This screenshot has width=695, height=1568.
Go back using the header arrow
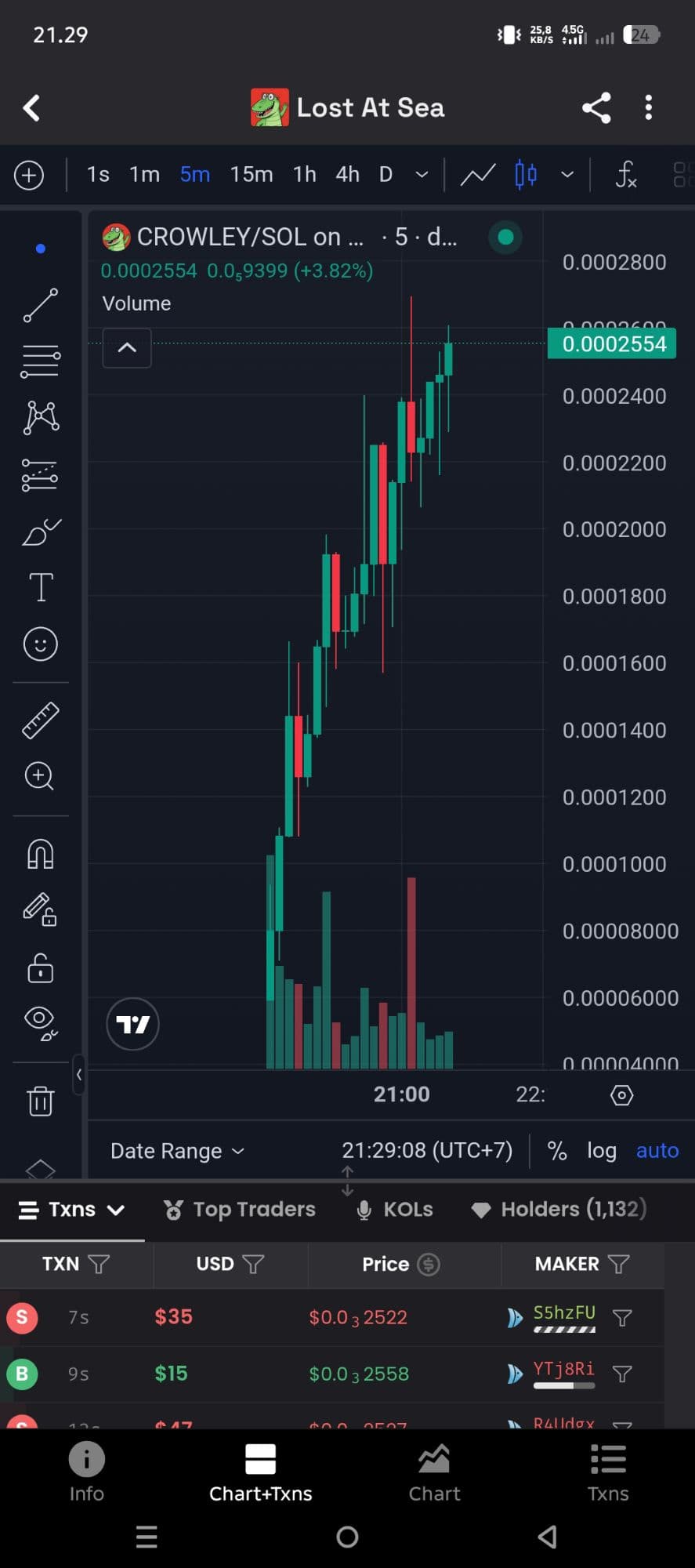tap(31, 108)
